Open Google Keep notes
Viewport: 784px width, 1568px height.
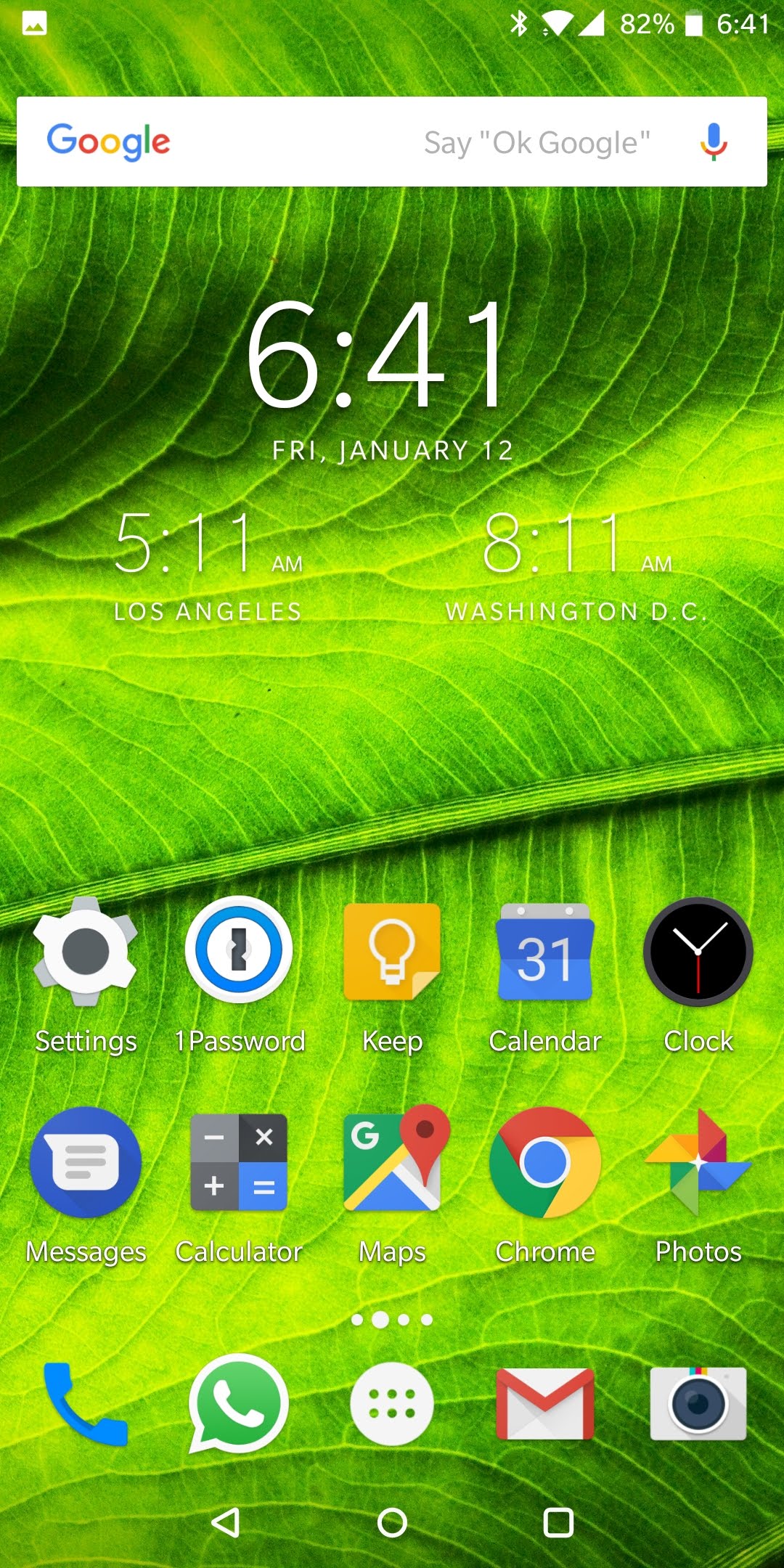[x=392, y=952]
